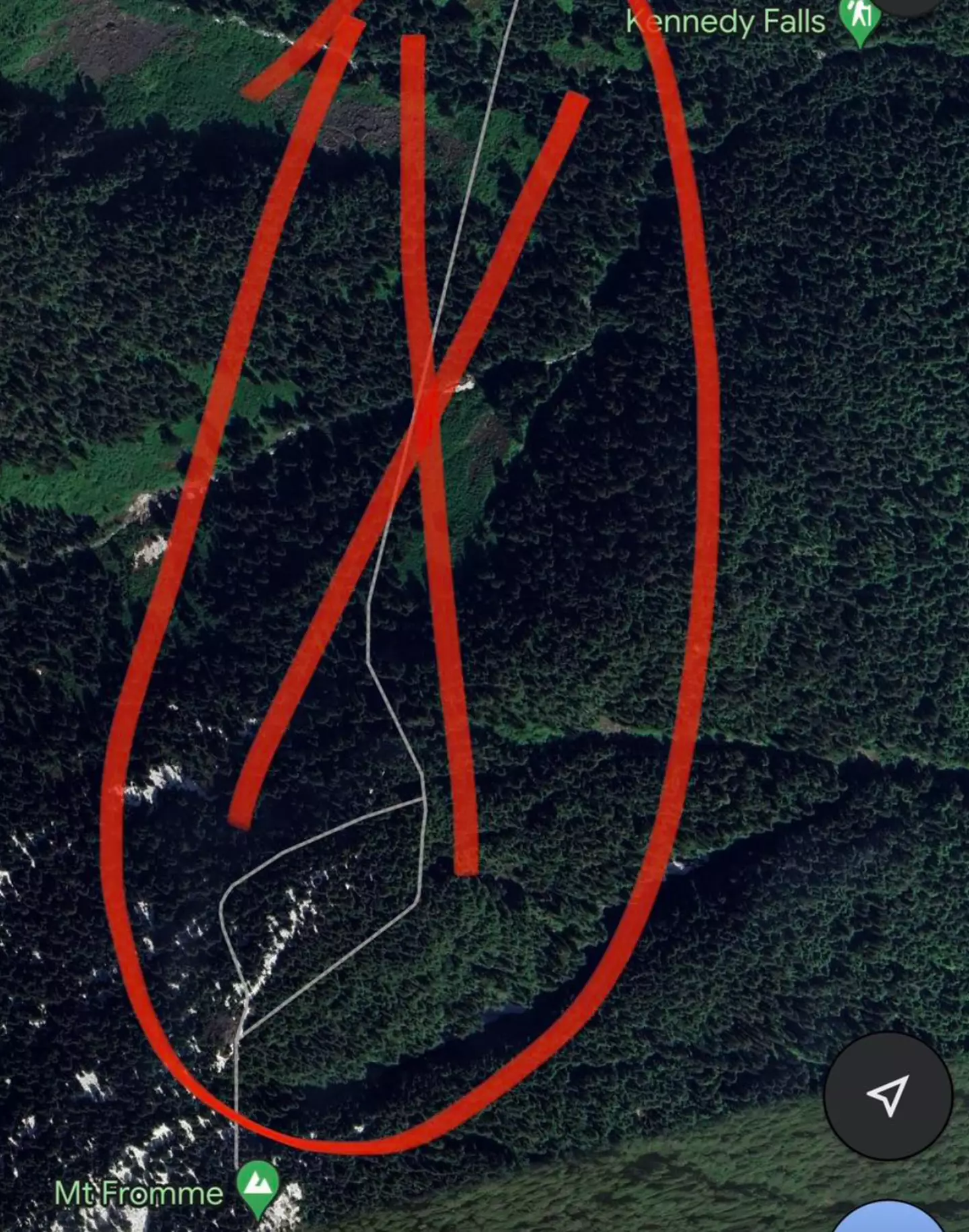Center map on my current location

click(x=888, y=1095)
